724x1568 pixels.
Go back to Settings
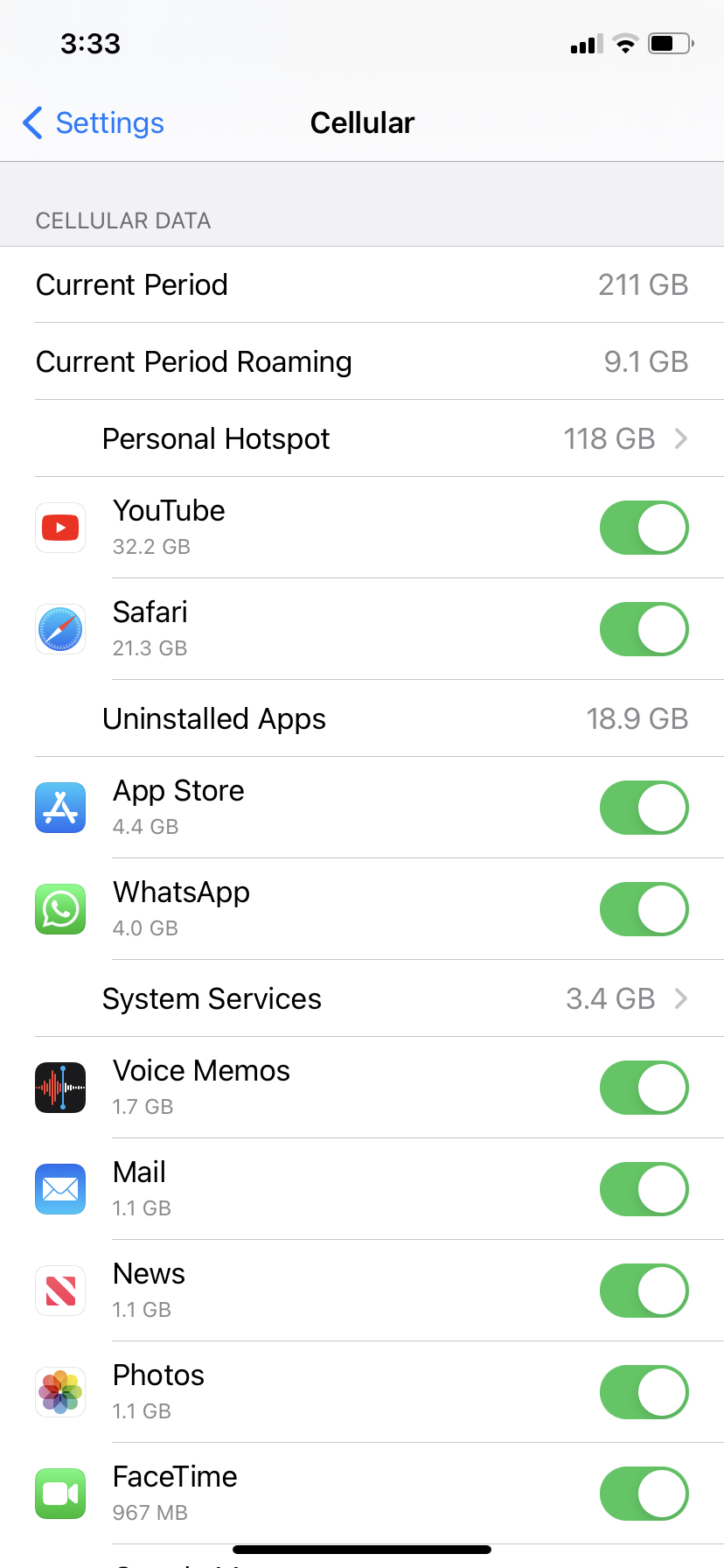(x=94, y=123)
